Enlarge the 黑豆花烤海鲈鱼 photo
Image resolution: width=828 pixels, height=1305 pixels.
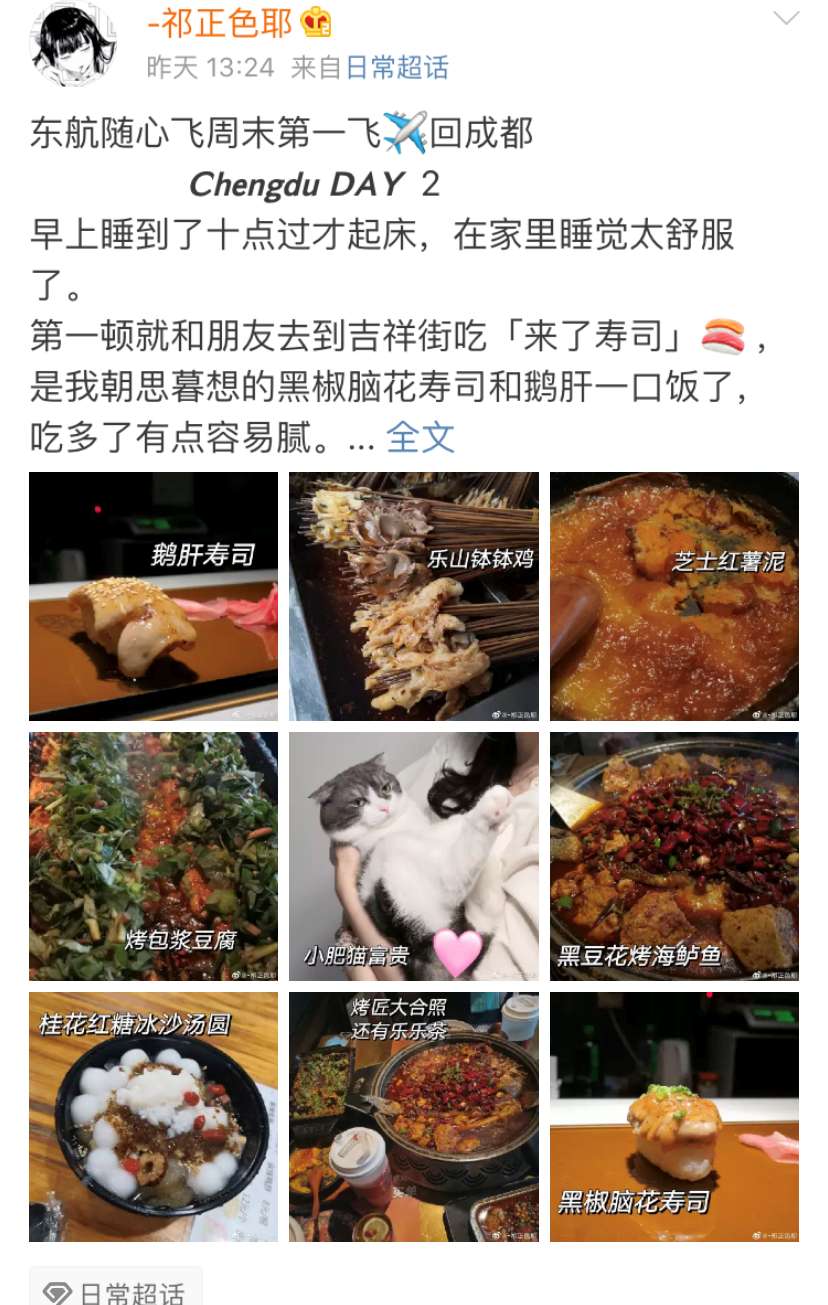(674, 856)
